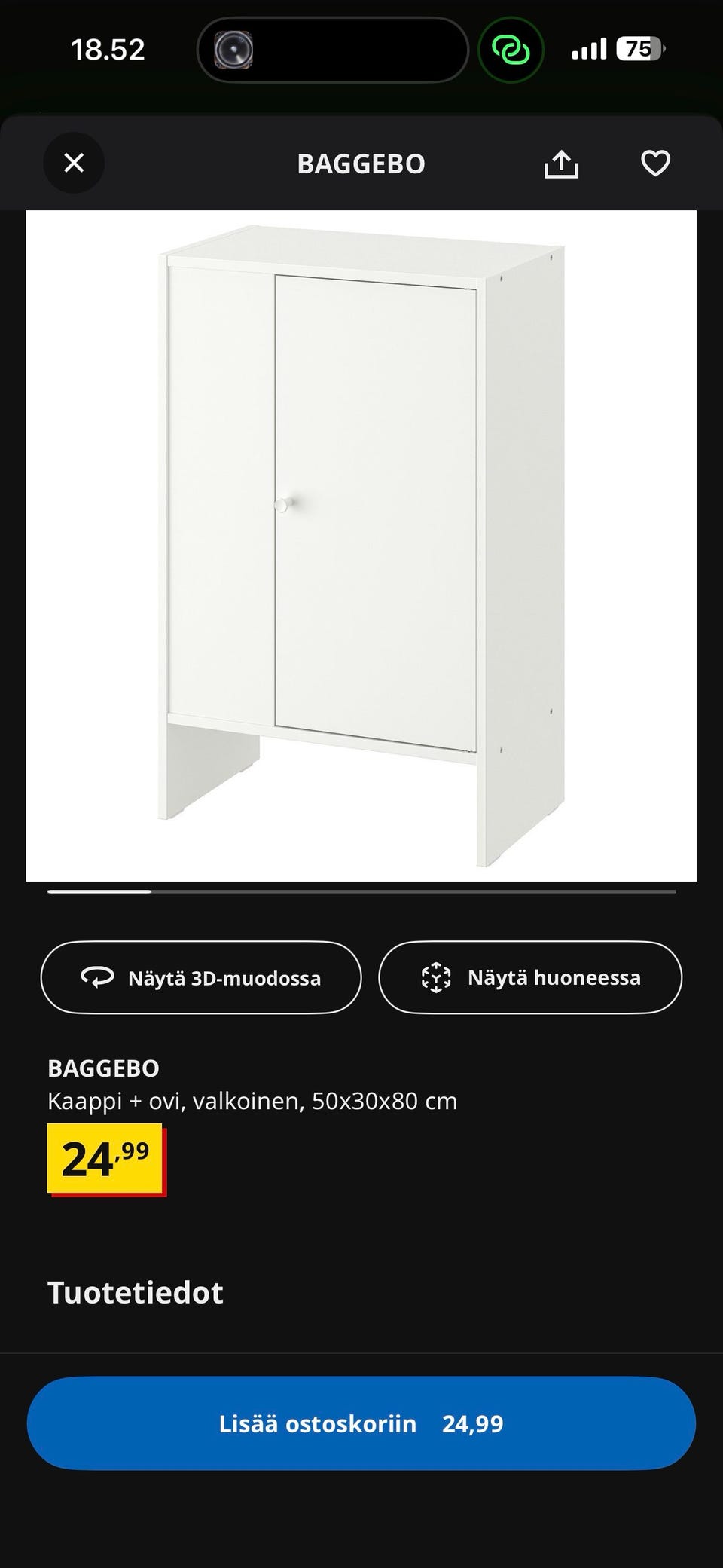Open product details under Tuotetiedot
Viewport: 723px width, 1568px height.
[135, 1293]
